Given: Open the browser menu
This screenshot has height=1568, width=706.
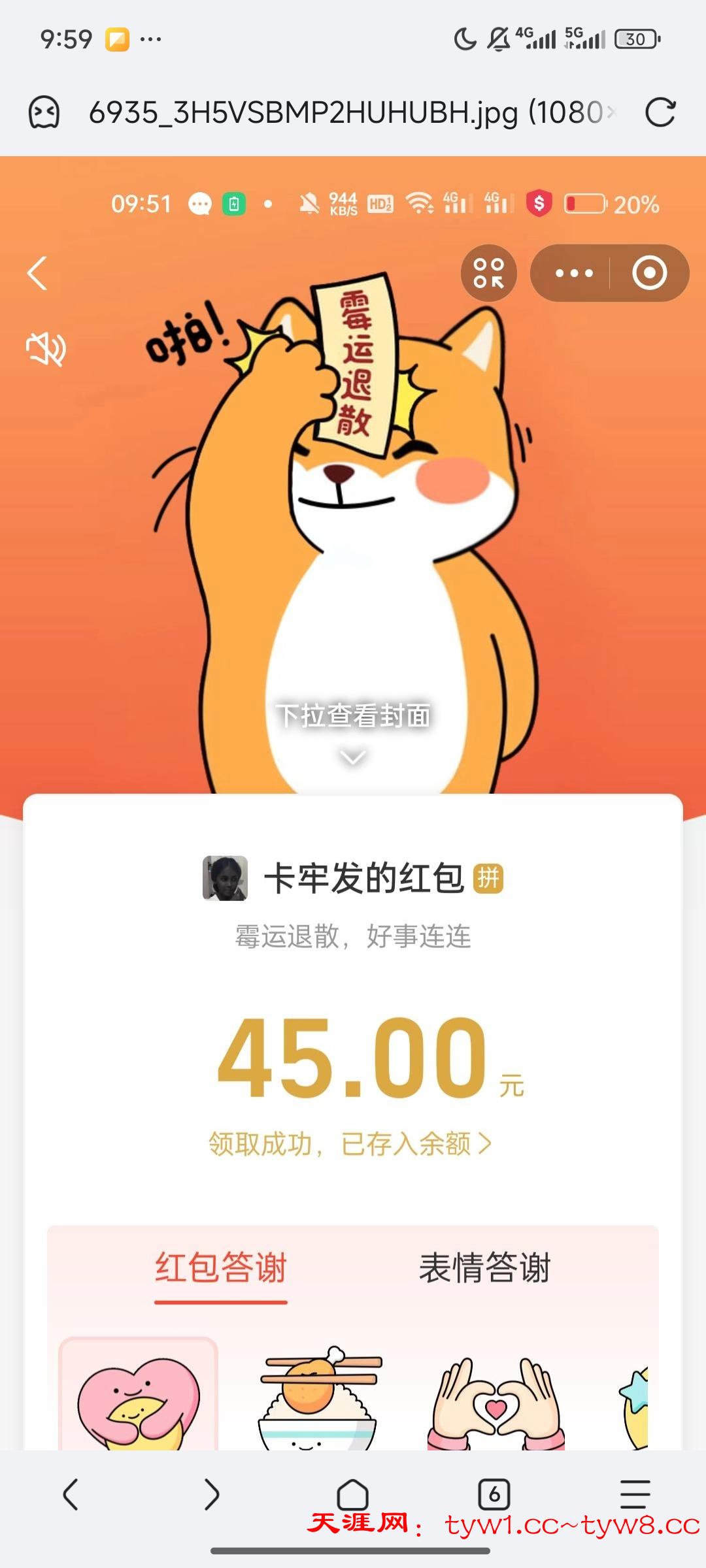Looking at the screenshot, I should pyautogui.click(x=634, y=1494).
